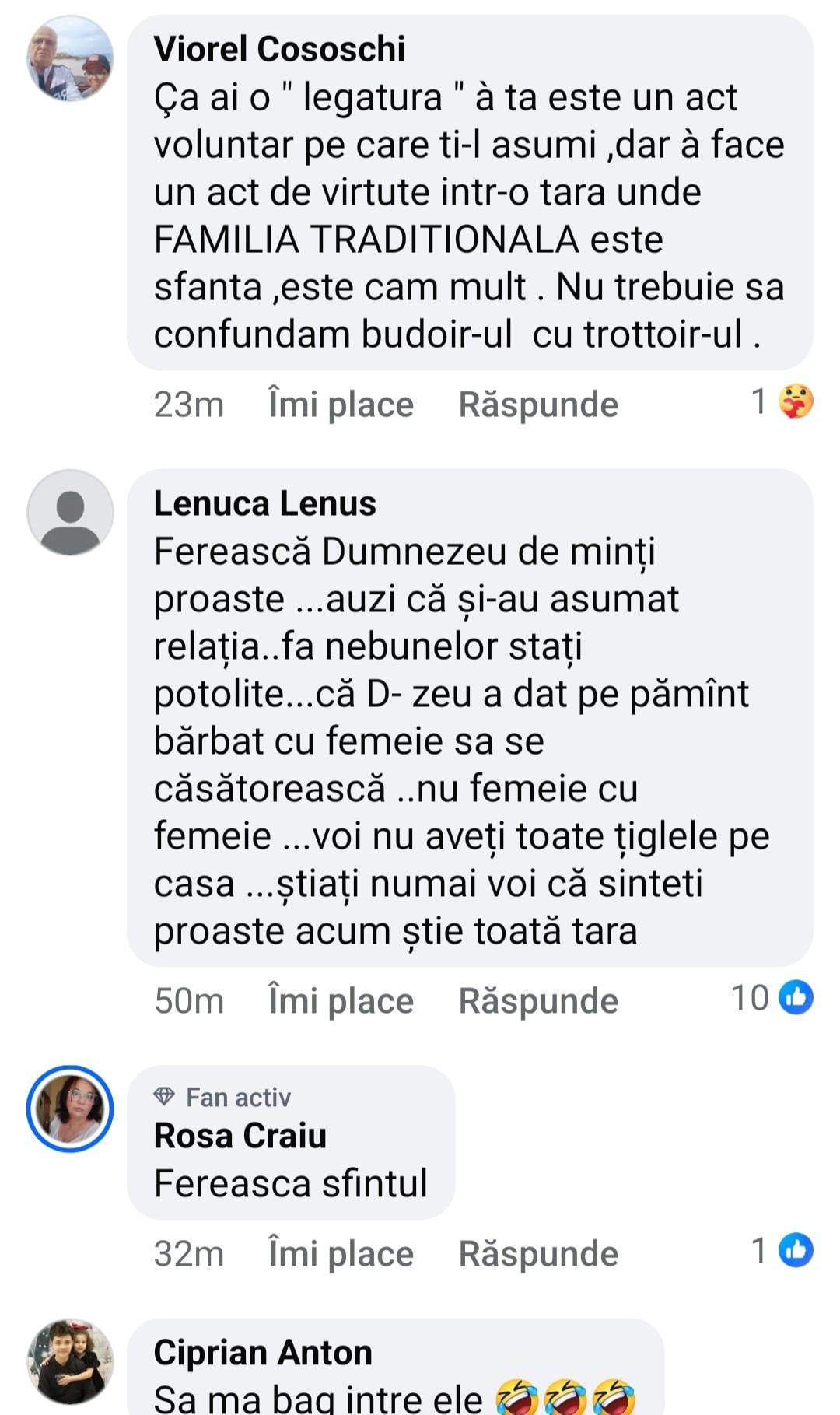Viewport: 840px width, 1415px height.
Task: Open Lenuca Lenus's profile avatar
Action: pyautogui.click(x=70, y=513)
